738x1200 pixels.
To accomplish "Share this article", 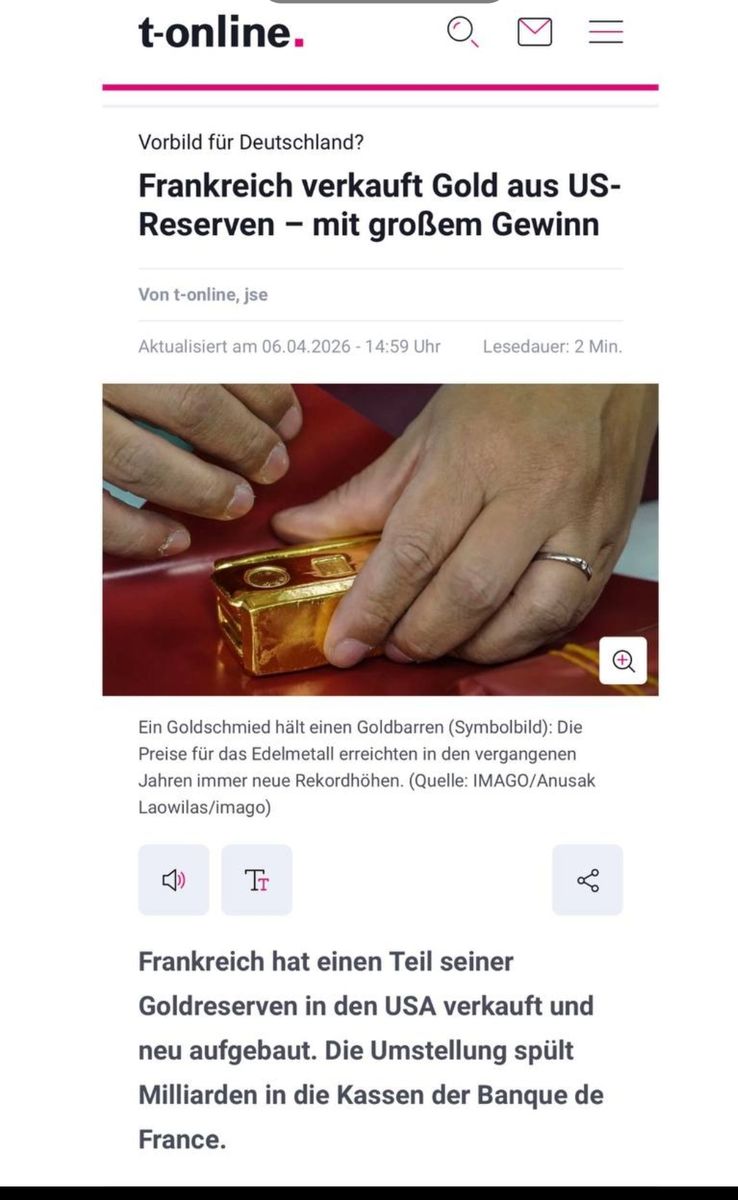I will 588,880.
